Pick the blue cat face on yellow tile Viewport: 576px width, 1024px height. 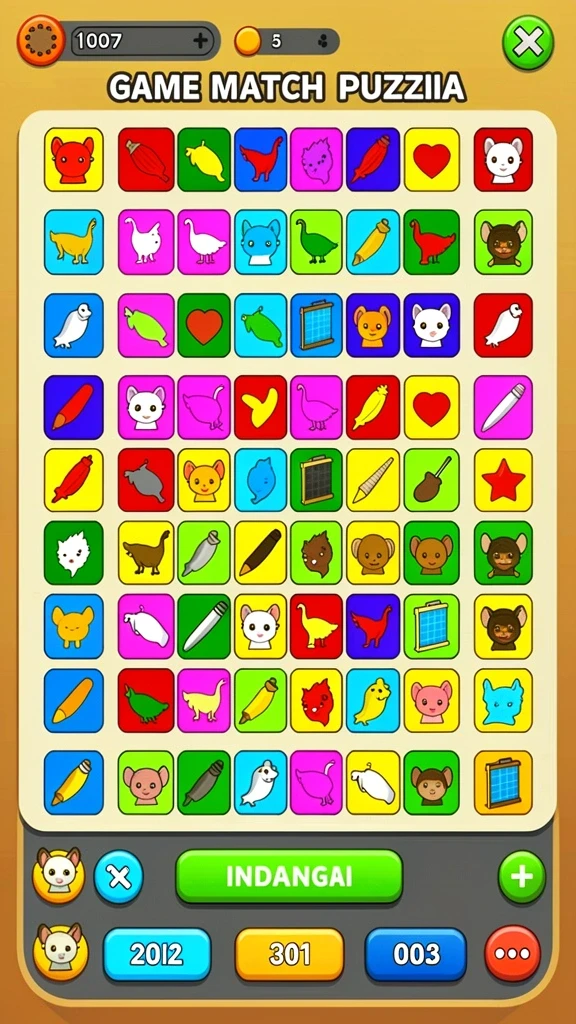pyautogui.click(x=504, y=700)
